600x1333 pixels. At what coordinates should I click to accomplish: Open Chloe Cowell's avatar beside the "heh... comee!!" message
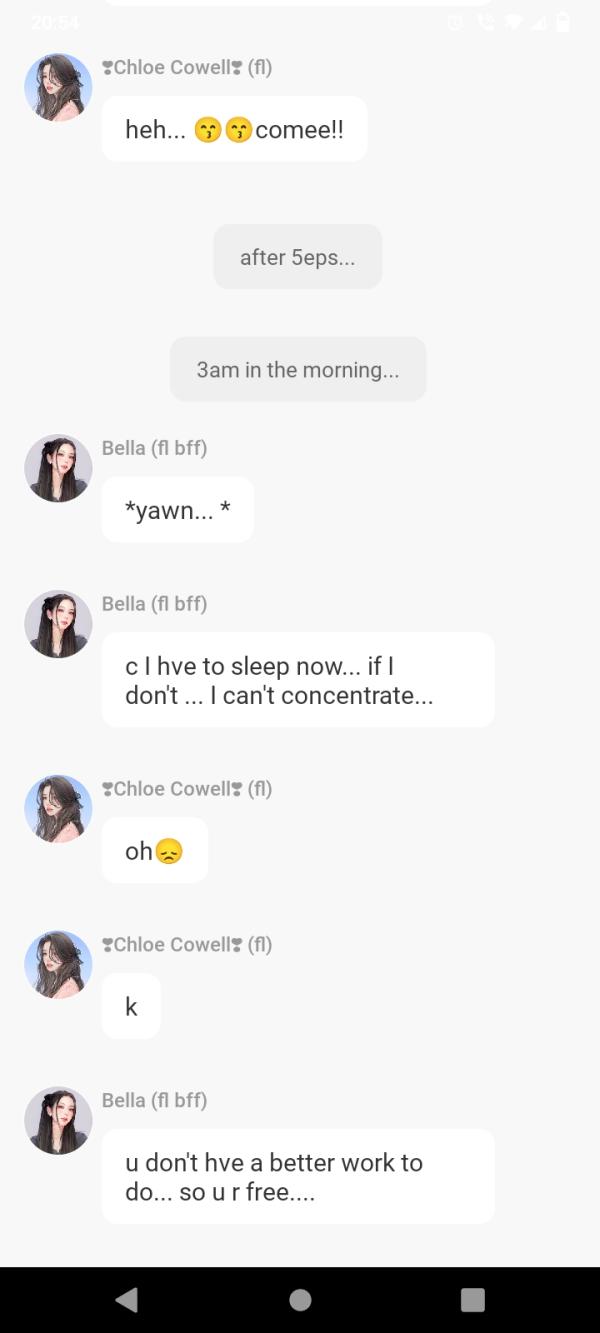(58, 87)
